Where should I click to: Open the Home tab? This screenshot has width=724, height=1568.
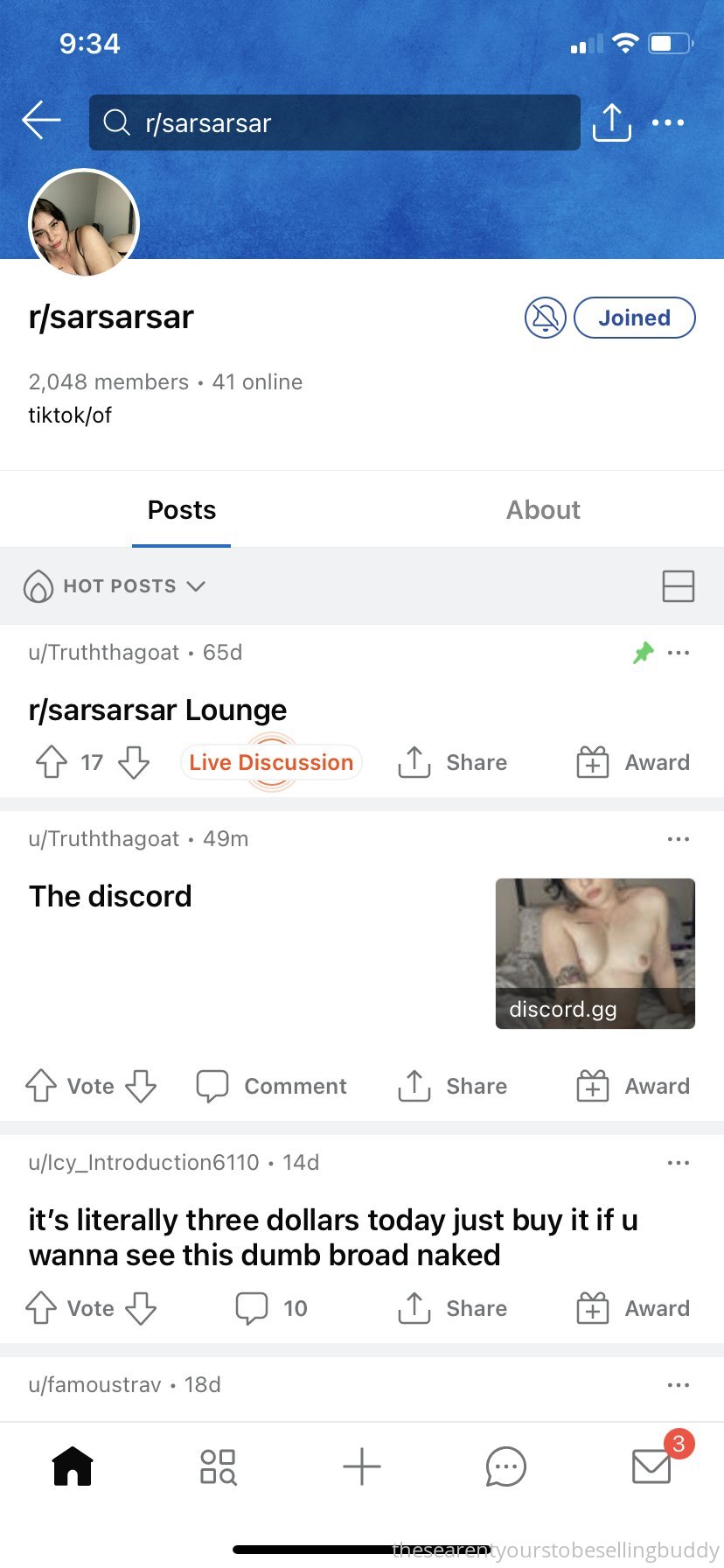coord(73,1466)
